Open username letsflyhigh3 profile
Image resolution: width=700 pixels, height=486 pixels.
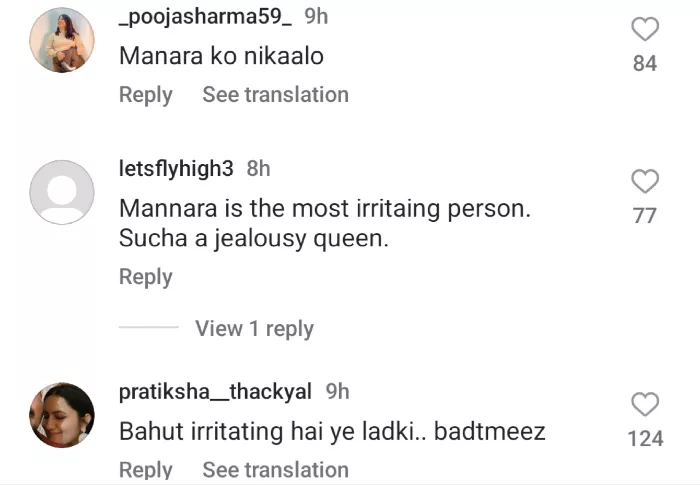point(176,169)
